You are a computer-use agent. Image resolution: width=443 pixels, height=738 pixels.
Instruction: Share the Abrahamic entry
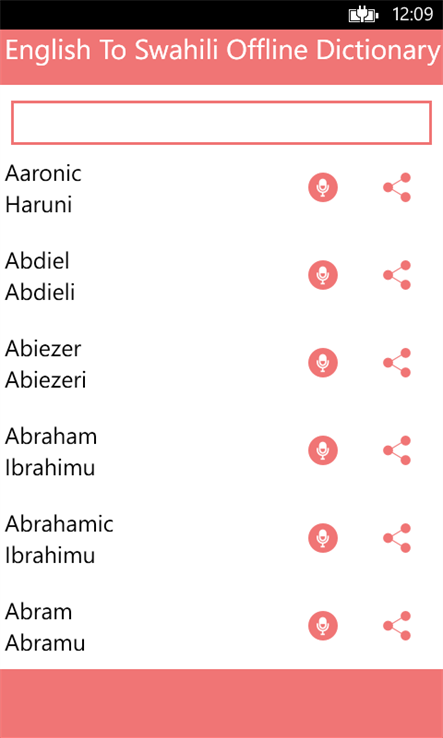click(x=397, y=538)
